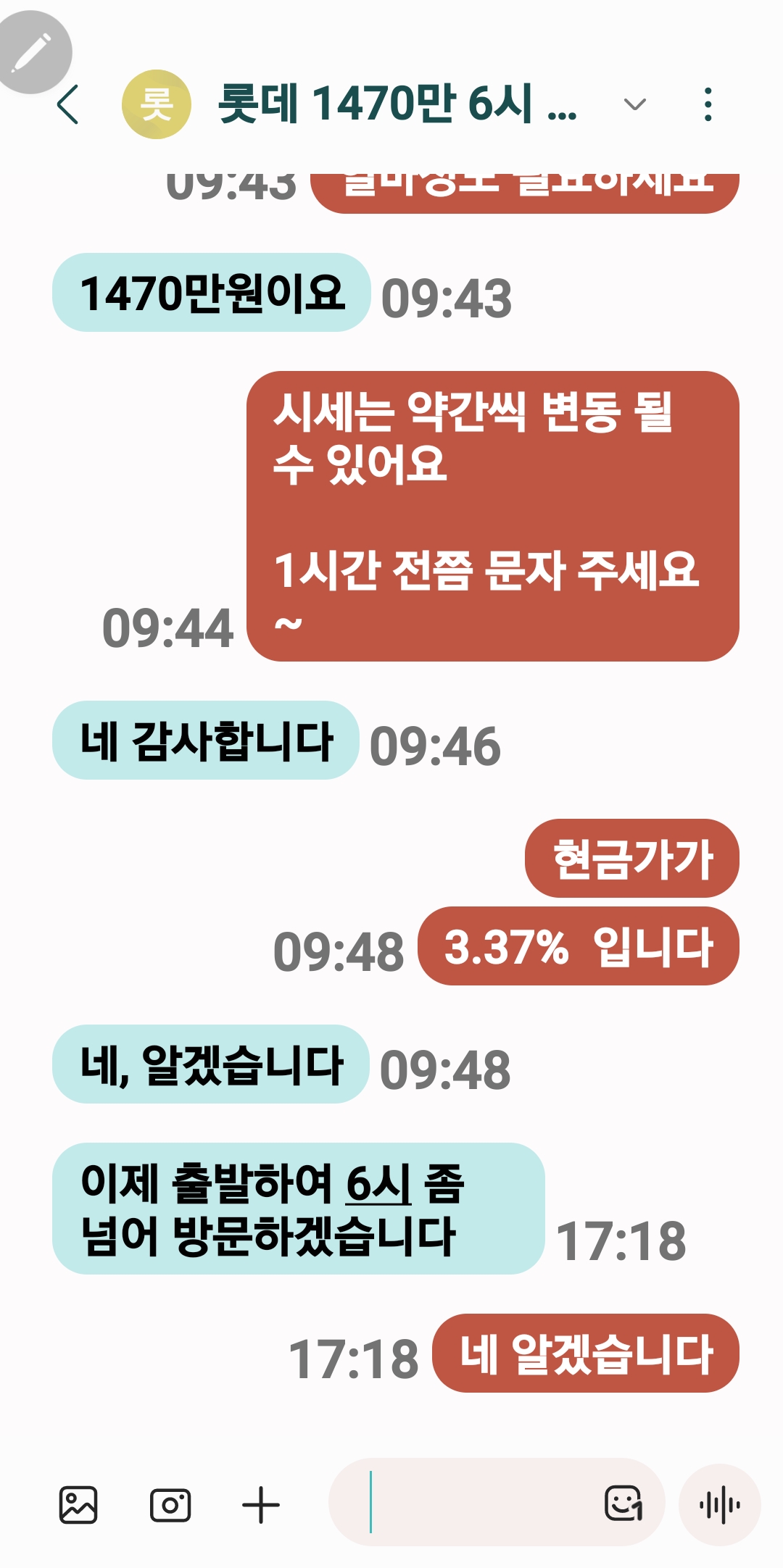Open the camera to take a photo

170,1505
